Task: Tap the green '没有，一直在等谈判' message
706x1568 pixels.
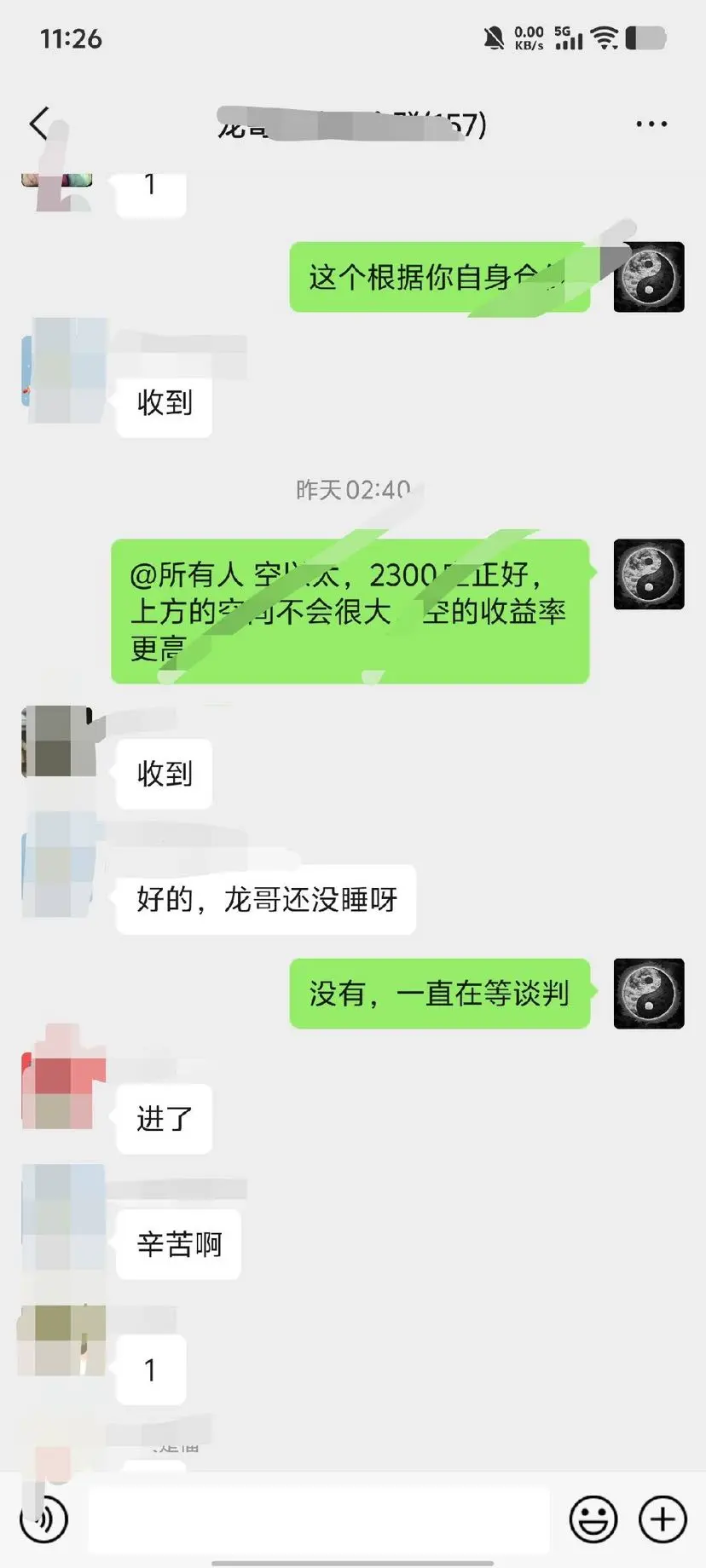Action: (x=439, y=994)
